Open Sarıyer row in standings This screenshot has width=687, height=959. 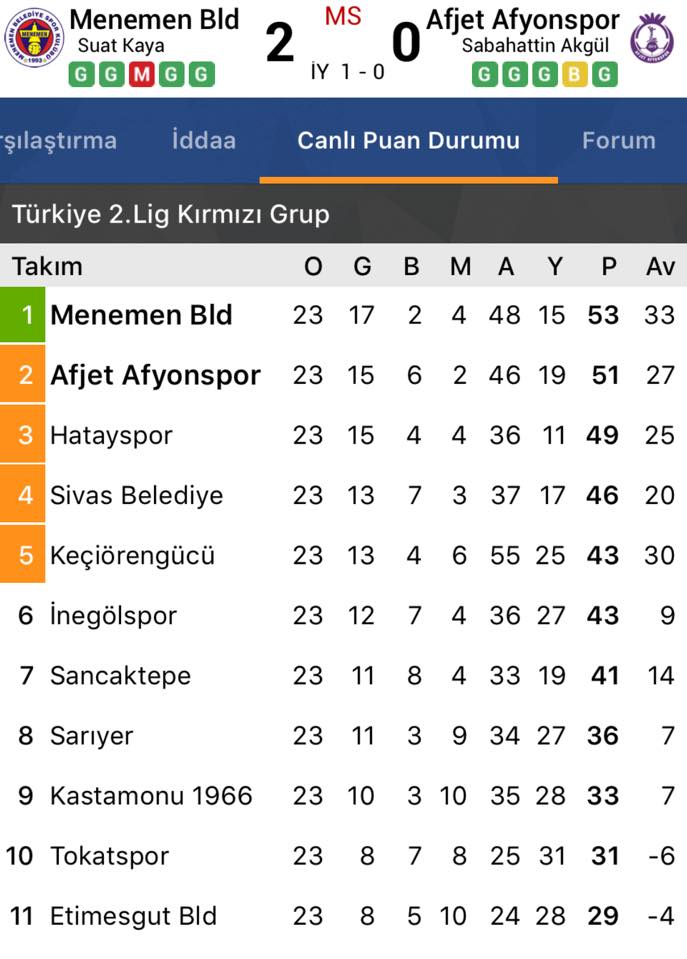(91, 736)
